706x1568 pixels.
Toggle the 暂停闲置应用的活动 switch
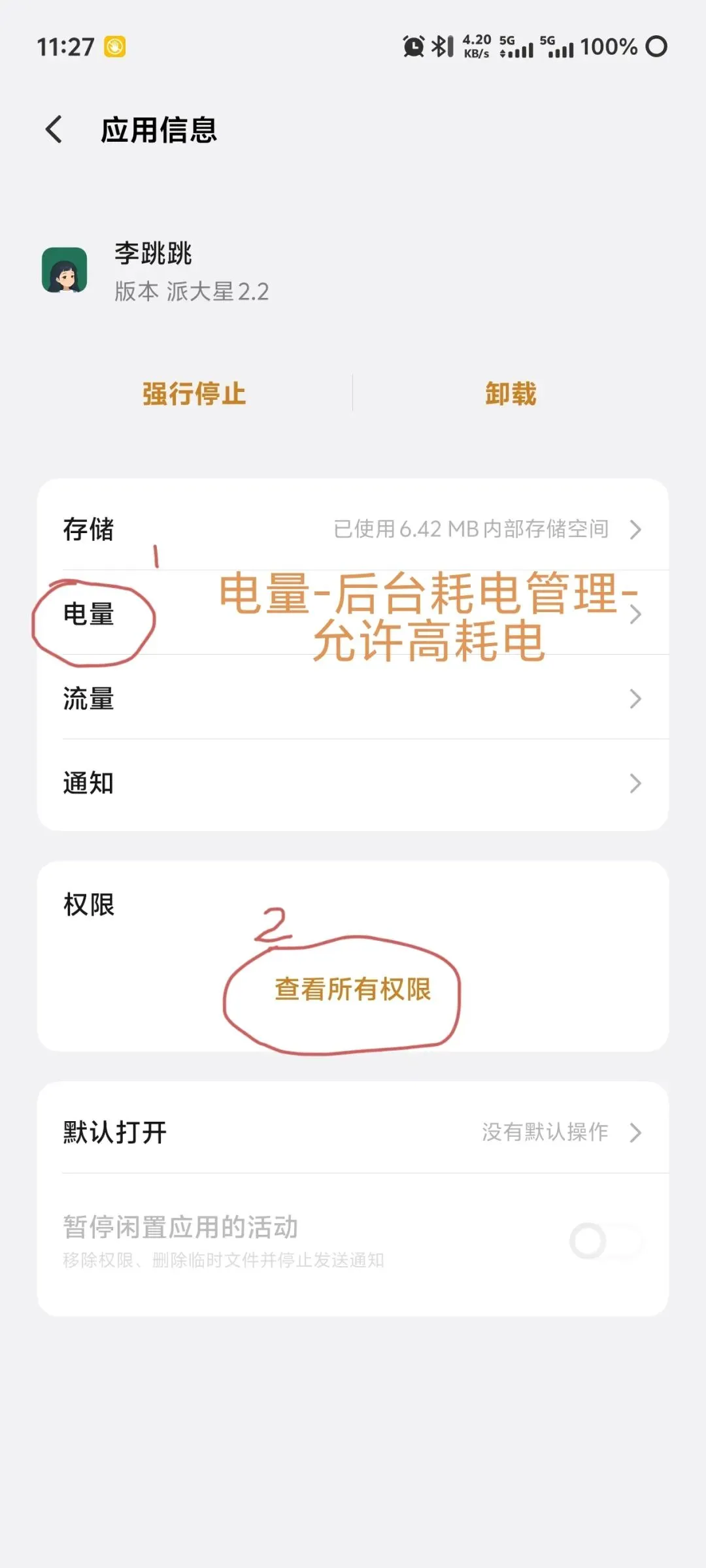point(605,1240)
